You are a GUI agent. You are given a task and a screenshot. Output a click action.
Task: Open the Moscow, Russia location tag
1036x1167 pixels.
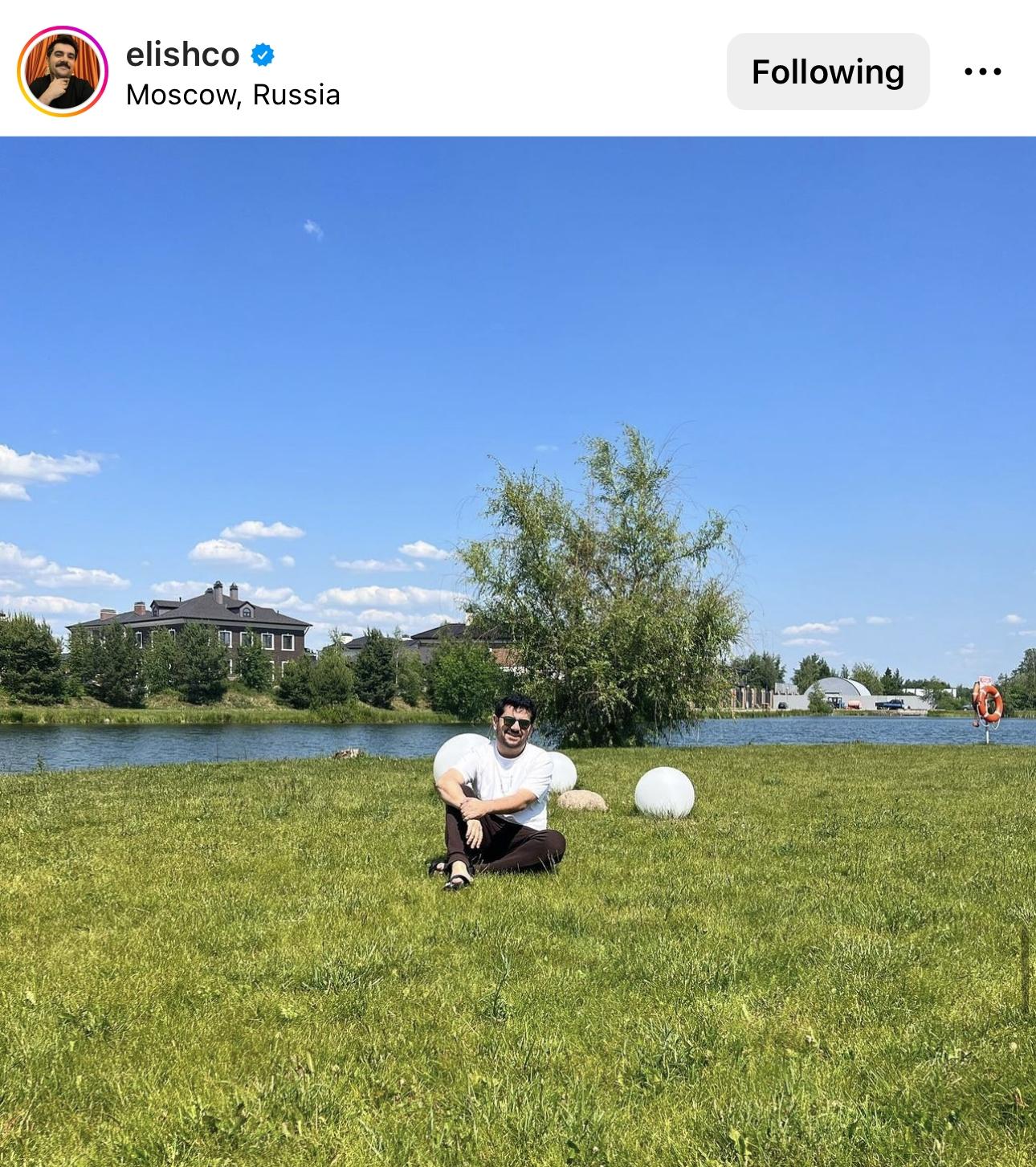tap(233, 95)
